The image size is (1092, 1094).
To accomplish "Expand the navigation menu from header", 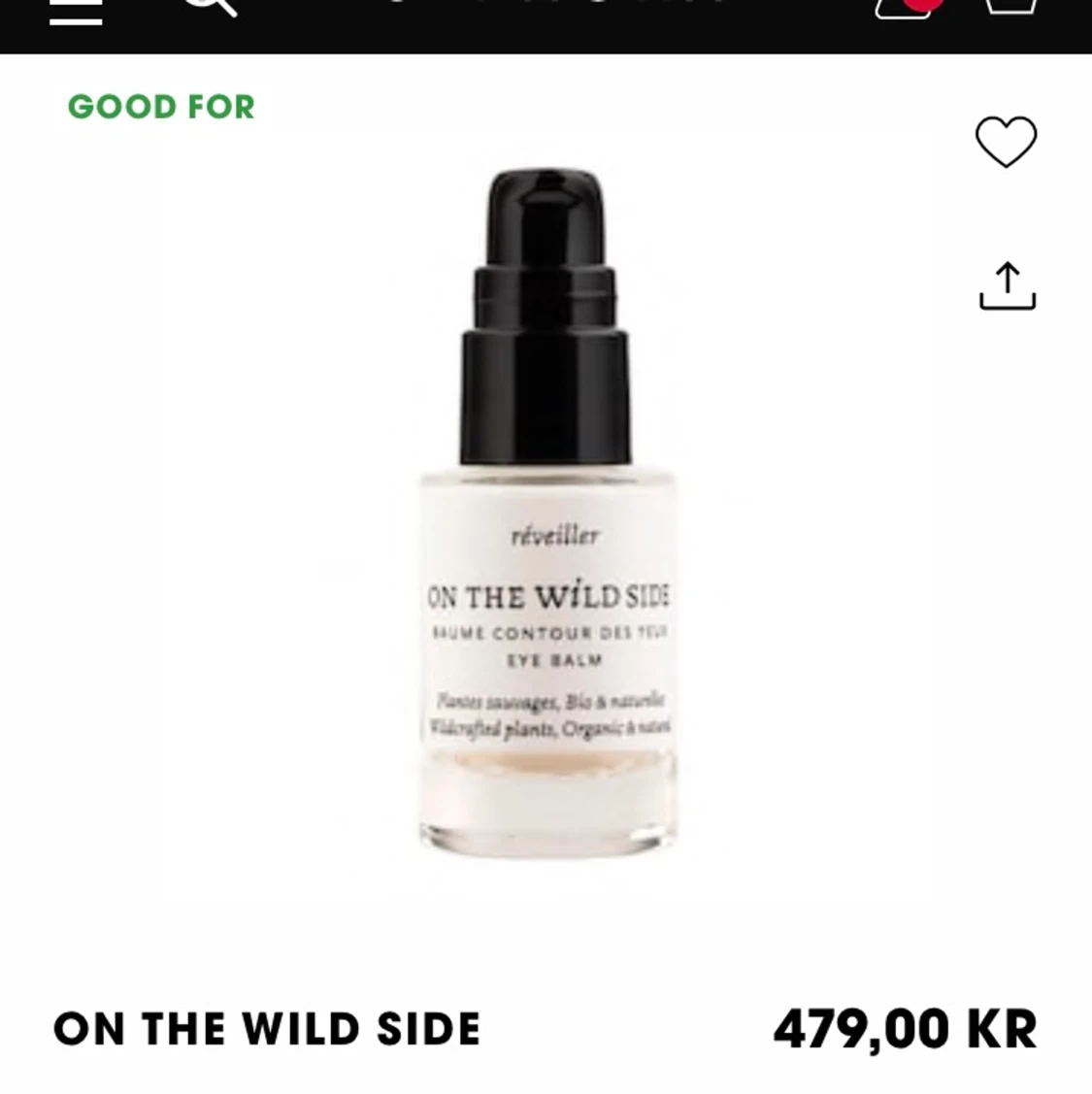I will 78,10.
